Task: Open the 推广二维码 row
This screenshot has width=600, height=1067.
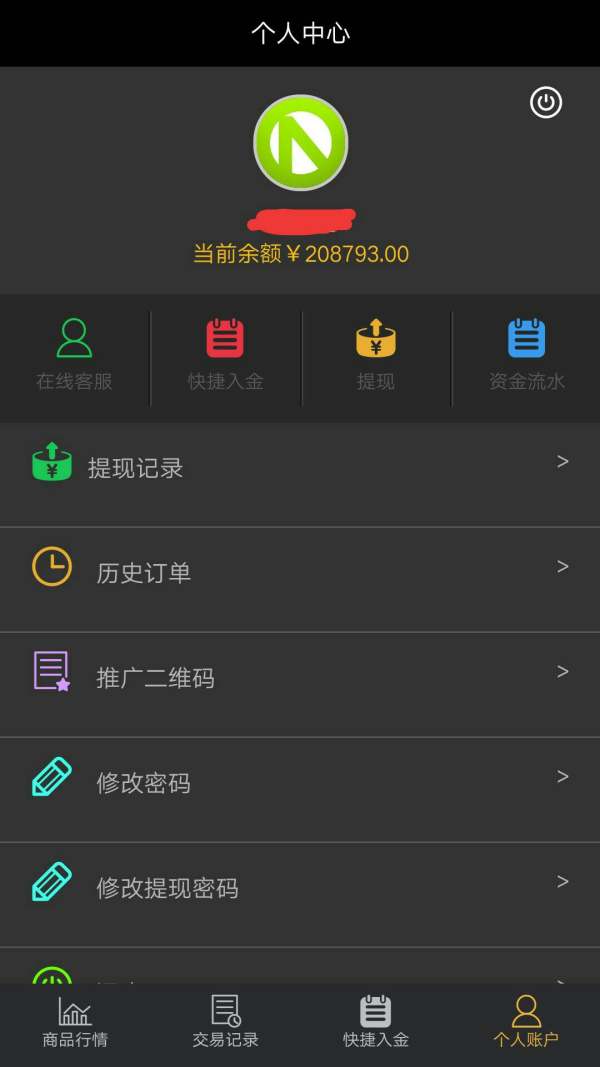Action: (x=300, y=685)
